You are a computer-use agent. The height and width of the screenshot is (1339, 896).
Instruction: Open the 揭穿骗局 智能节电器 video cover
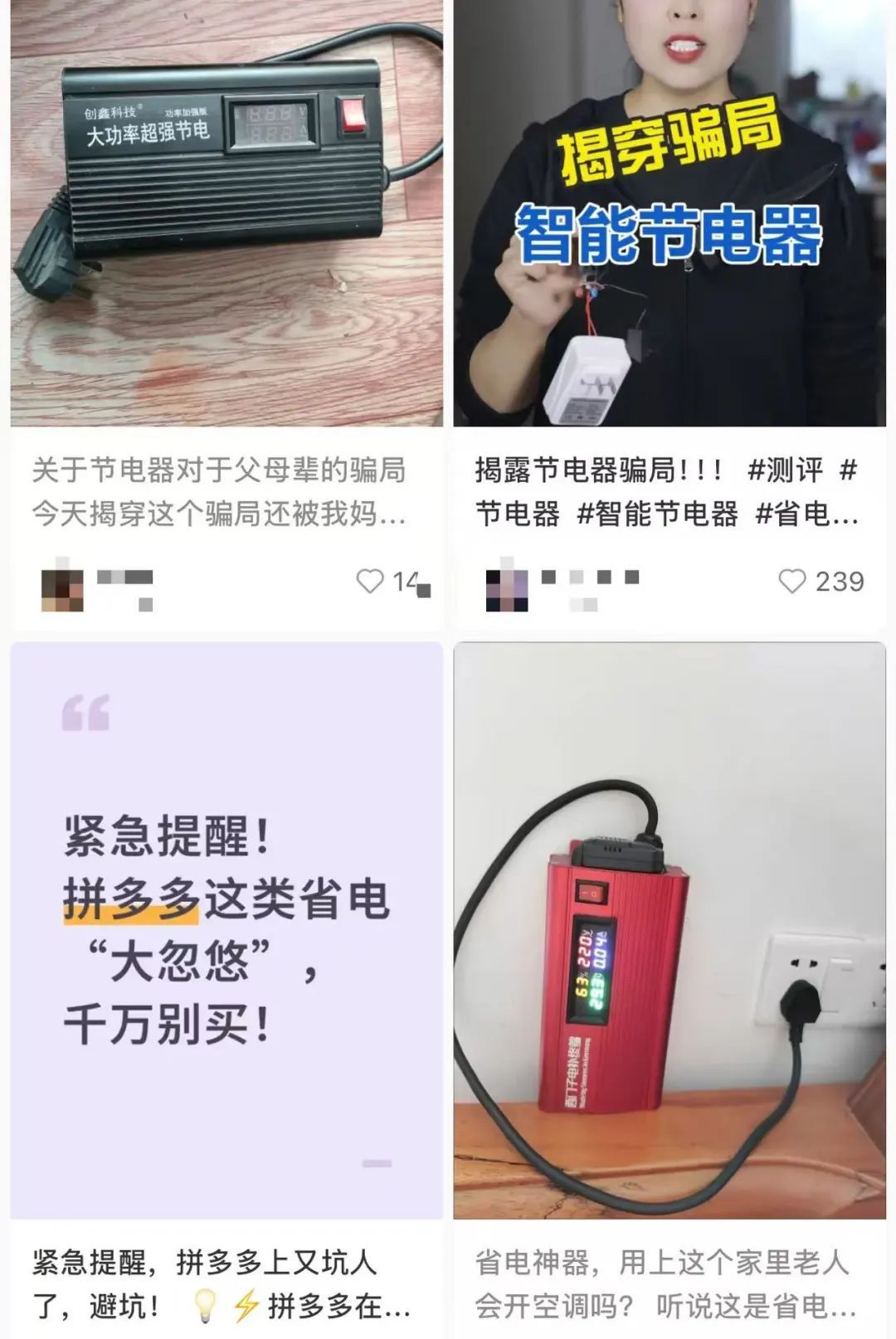(672, 216)
